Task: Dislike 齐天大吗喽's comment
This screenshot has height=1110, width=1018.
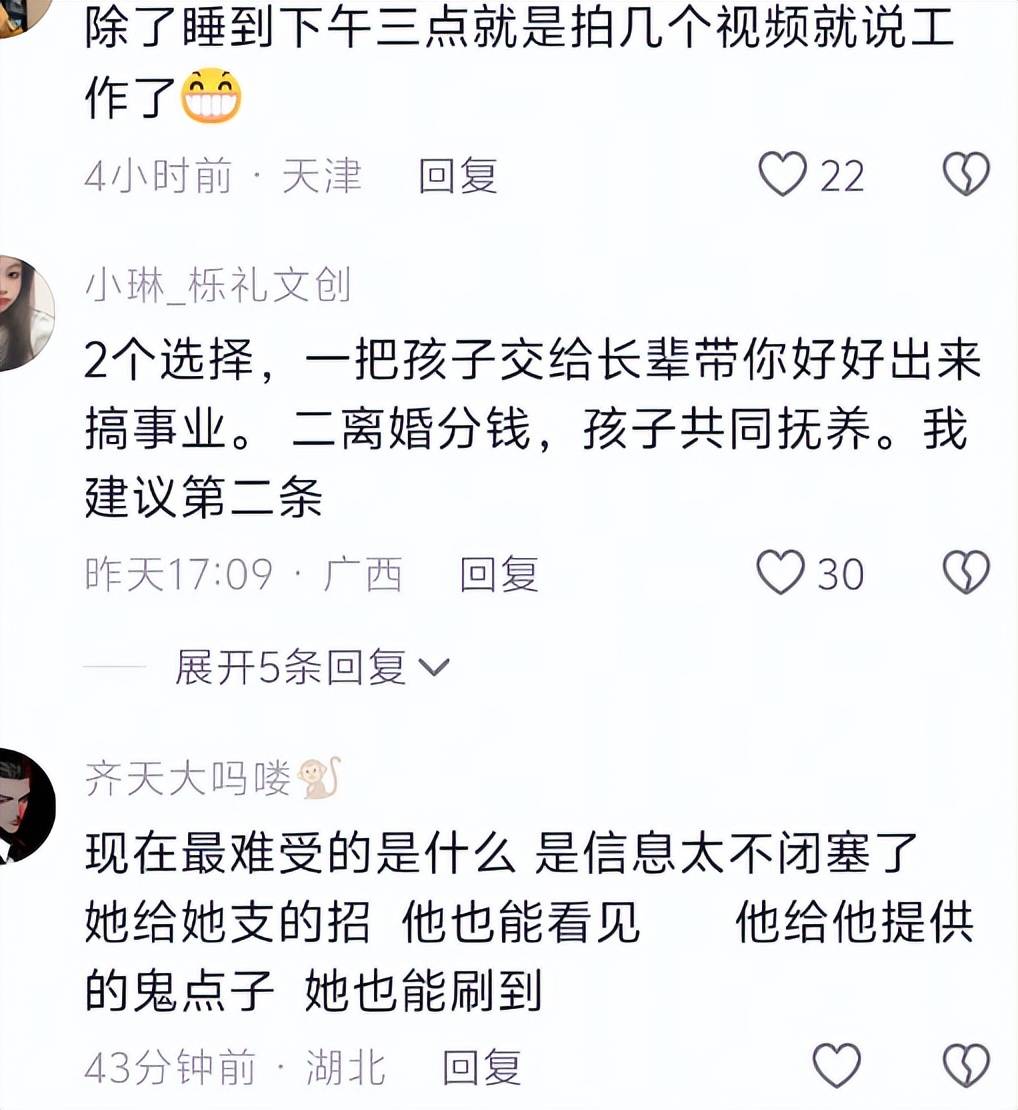Action: [966, 1066]
